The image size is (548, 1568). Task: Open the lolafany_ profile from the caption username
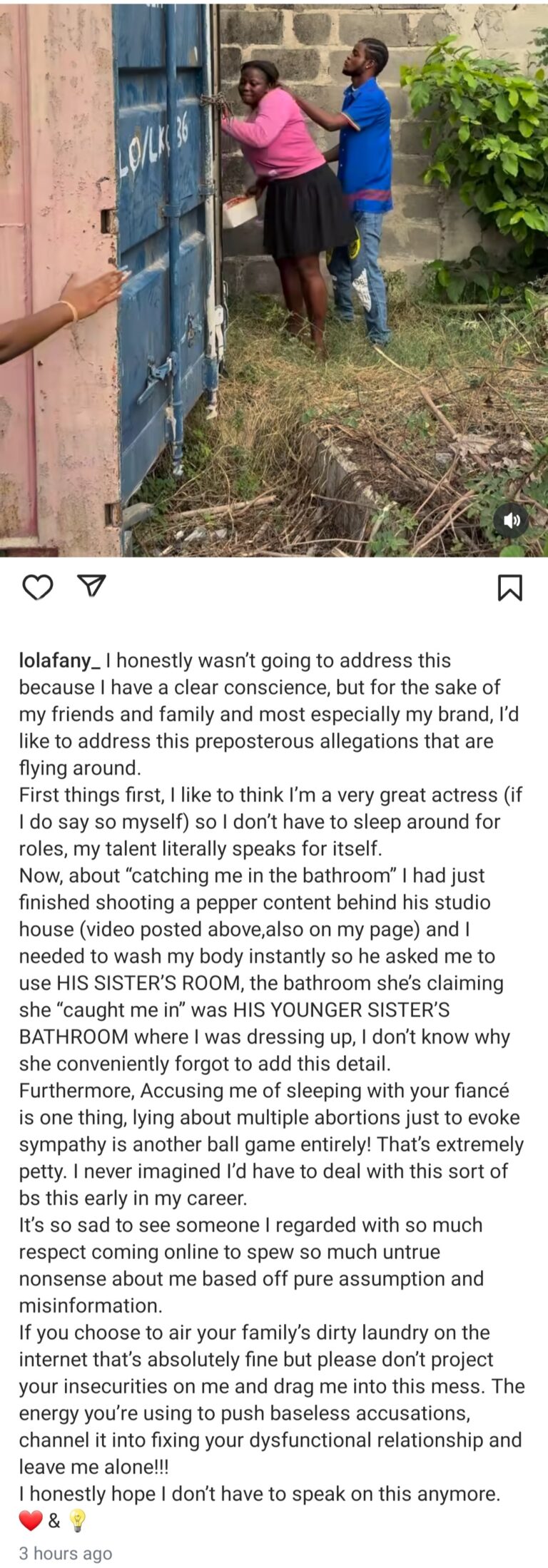point(59,661)
